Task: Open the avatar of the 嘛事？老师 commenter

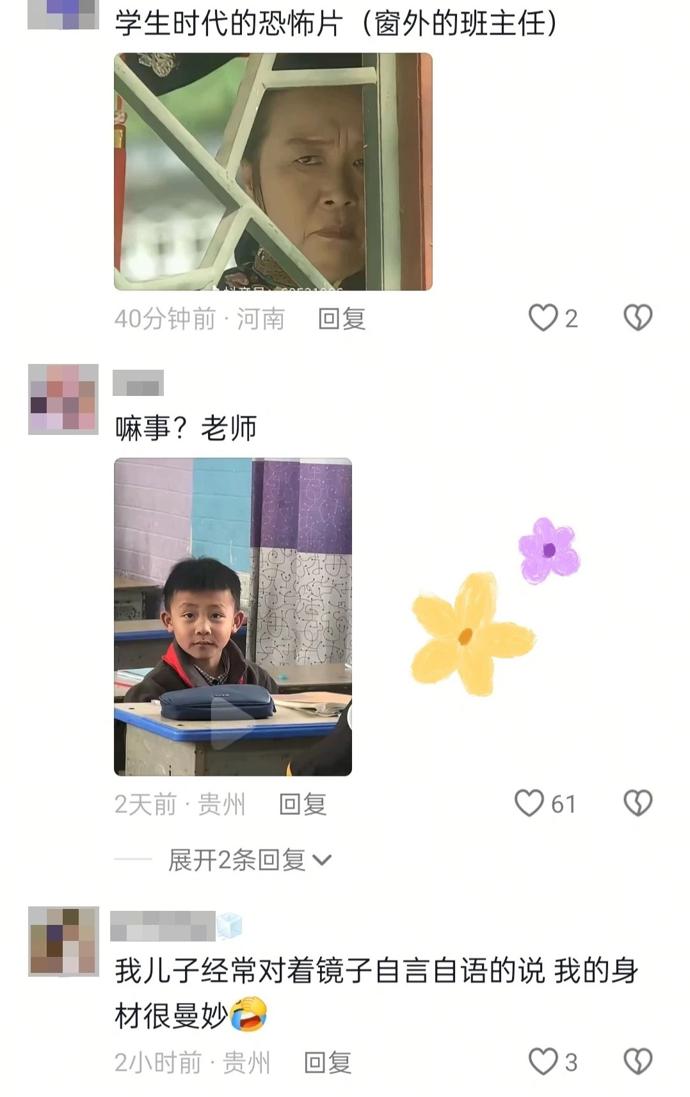Action: point(63,399)
